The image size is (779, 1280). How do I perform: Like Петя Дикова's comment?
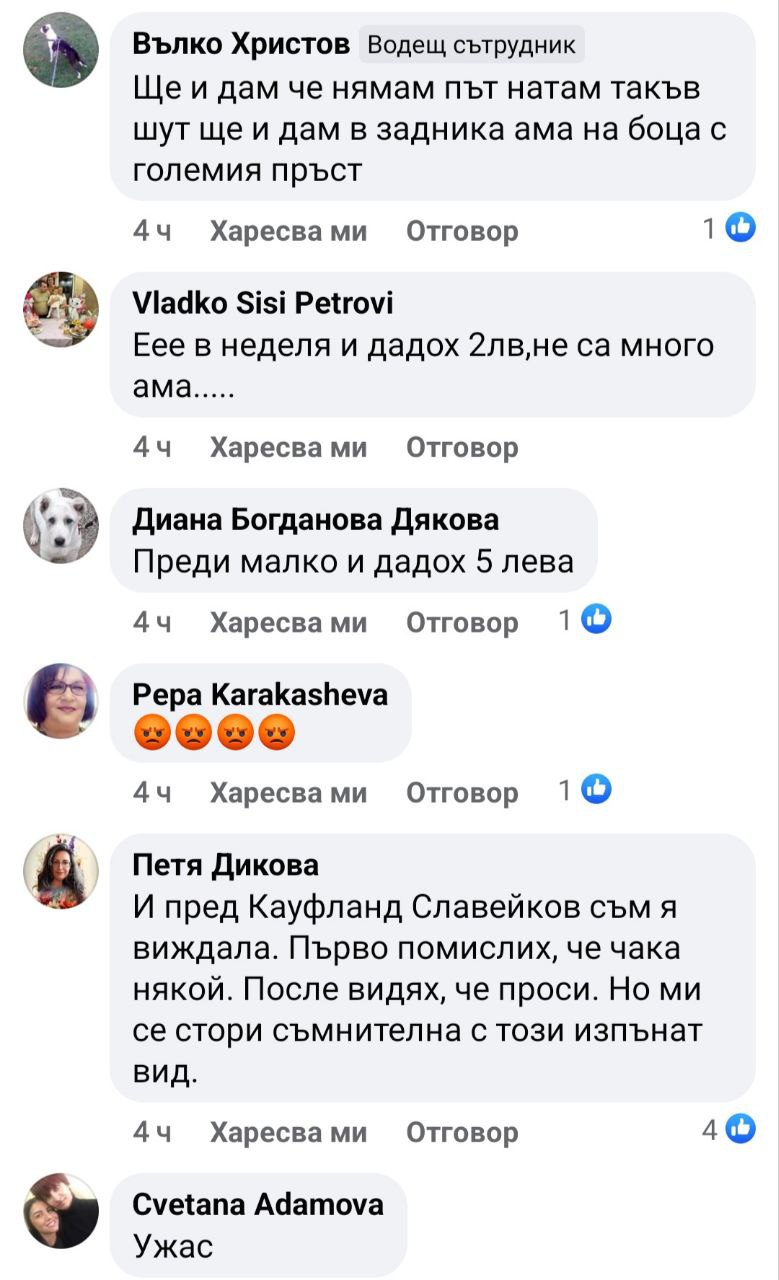click(x=288, y=1132)
